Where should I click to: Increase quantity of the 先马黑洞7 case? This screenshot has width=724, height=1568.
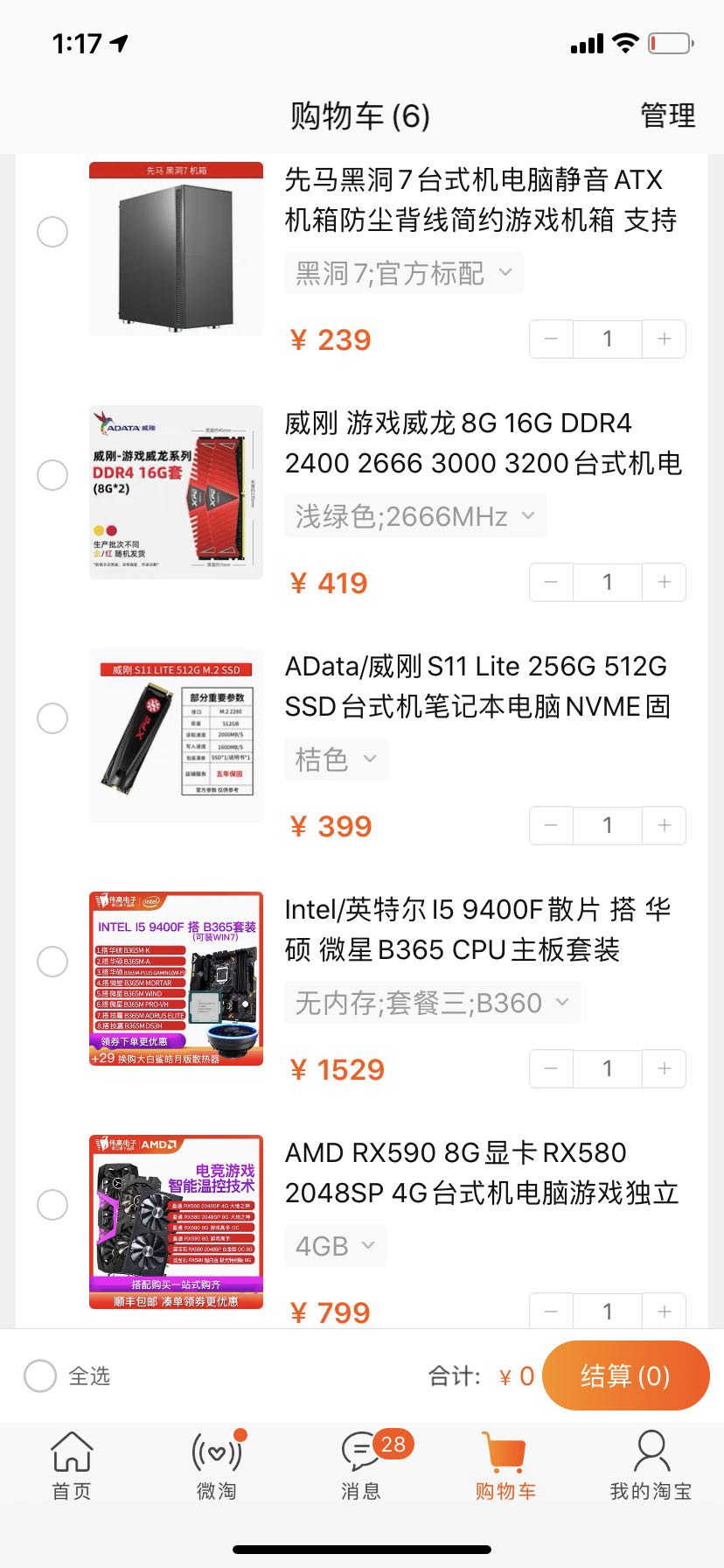(664, 339)
